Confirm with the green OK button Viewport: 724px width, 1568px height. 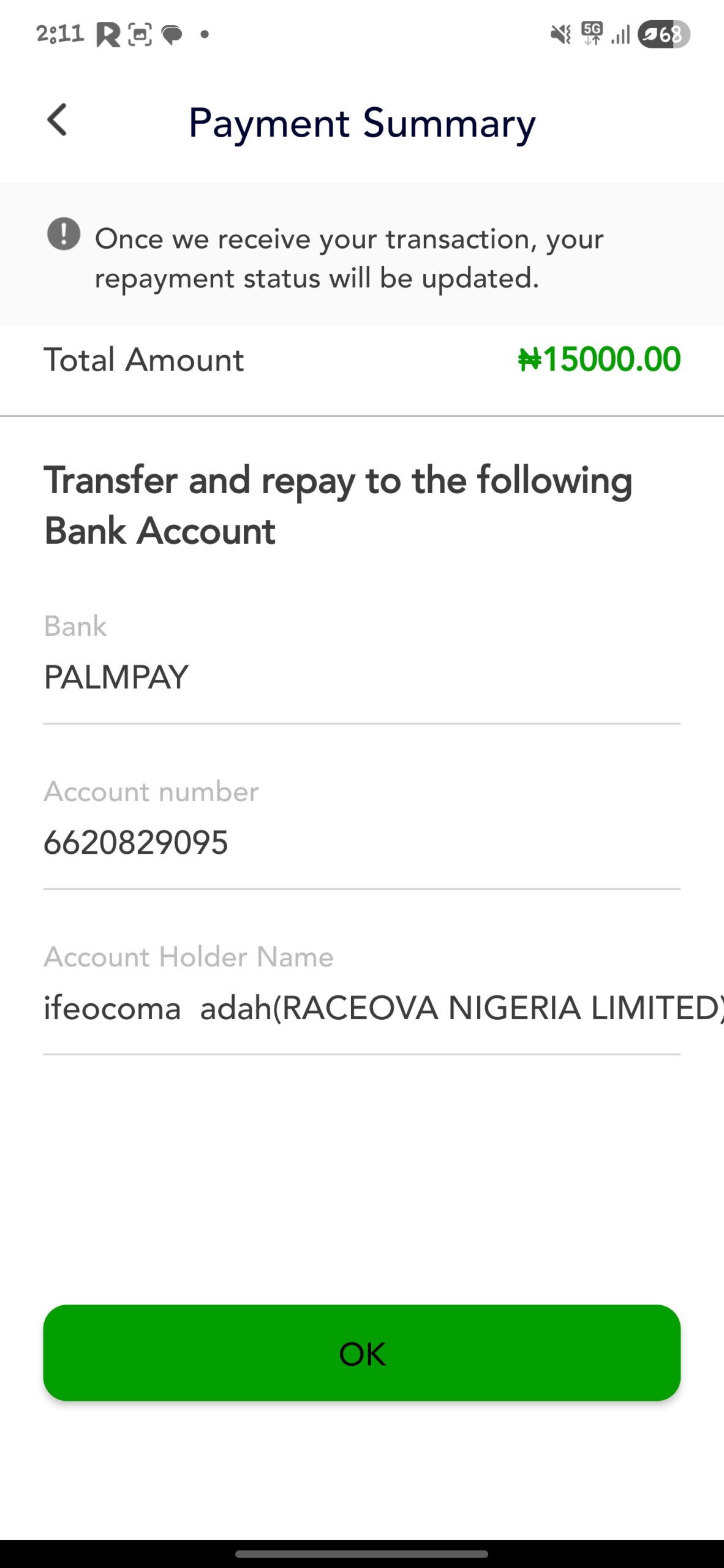[361, 1352]
